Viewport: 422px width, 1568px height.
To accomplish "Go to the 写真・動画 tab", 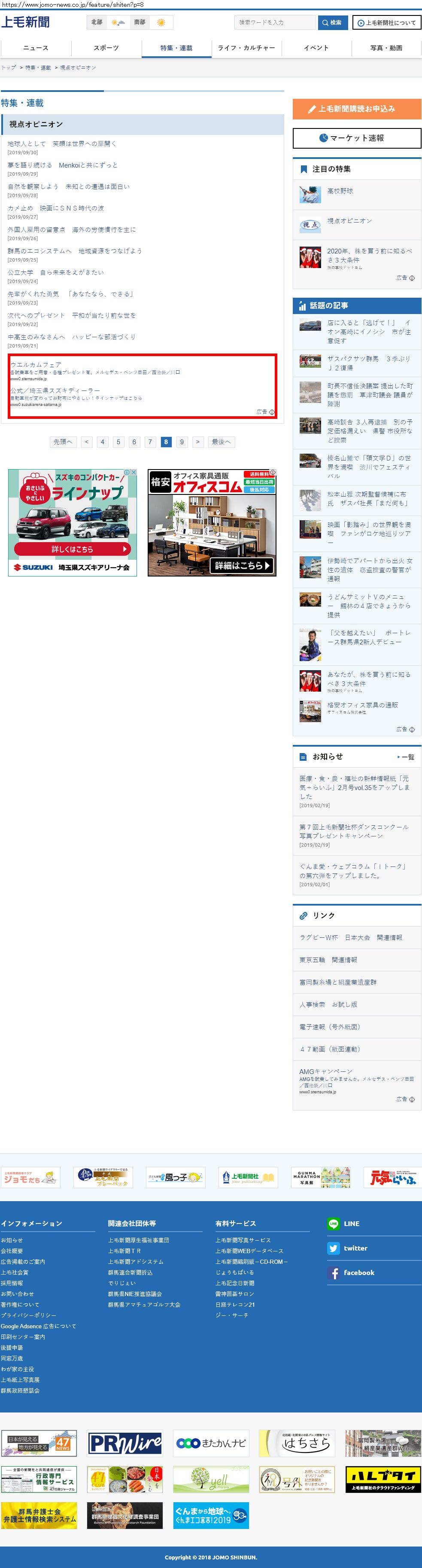I will tap(386, 48).
